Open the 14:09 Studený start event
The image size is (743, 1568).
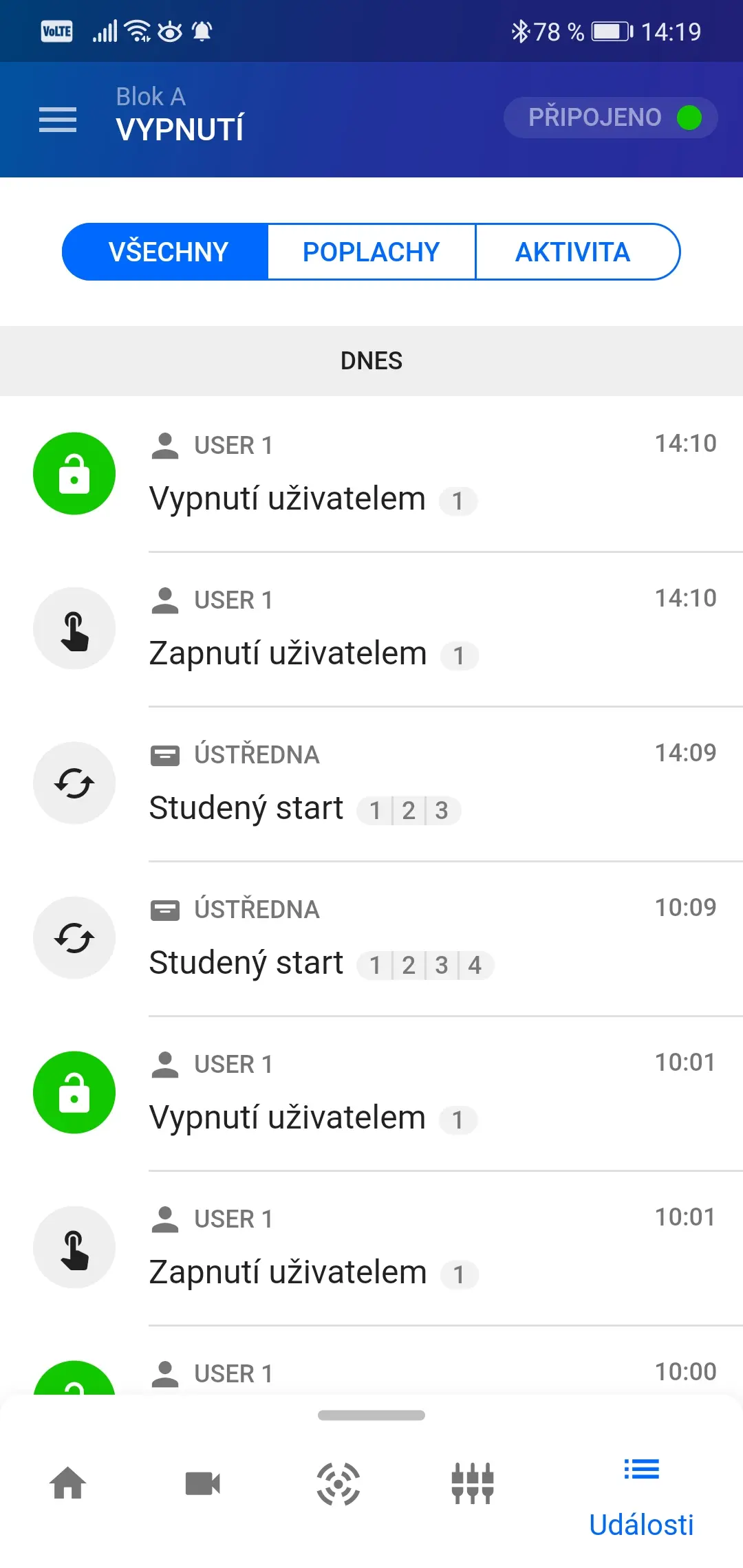(x=371, y=783)
